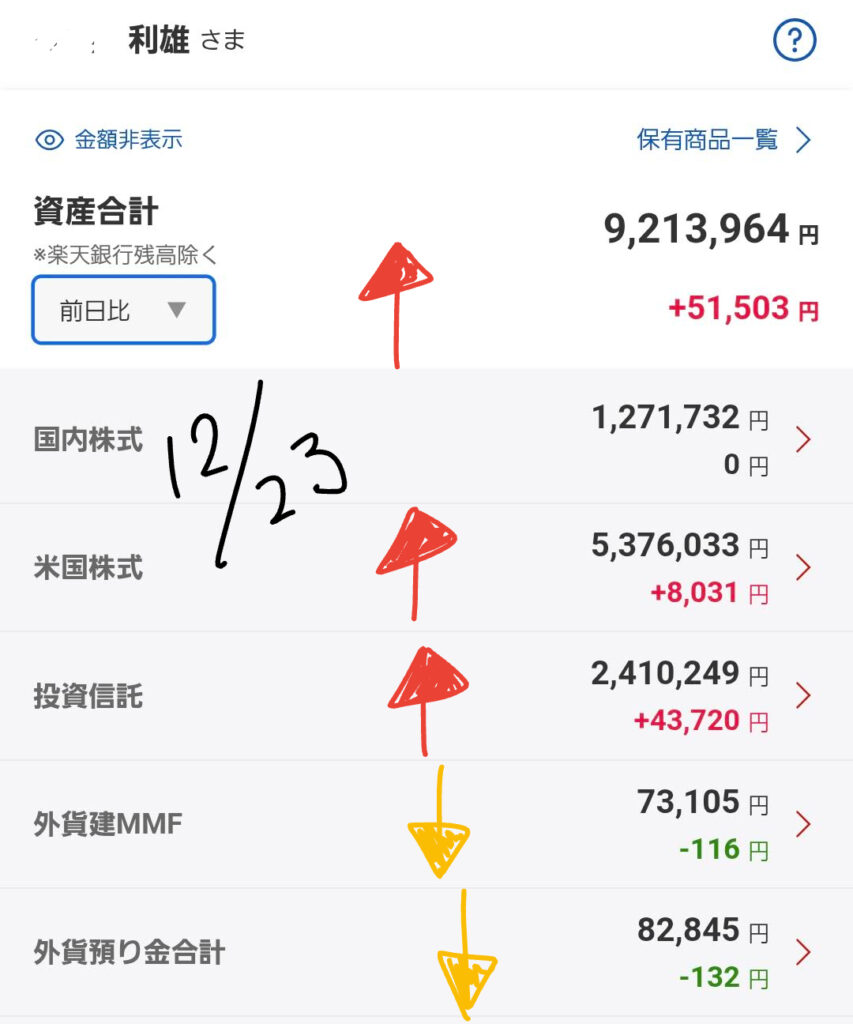The height and width of the screenshot is (1024, 853).
Task: Hide amounts with 金額非表示
Action: pos(110,140)
